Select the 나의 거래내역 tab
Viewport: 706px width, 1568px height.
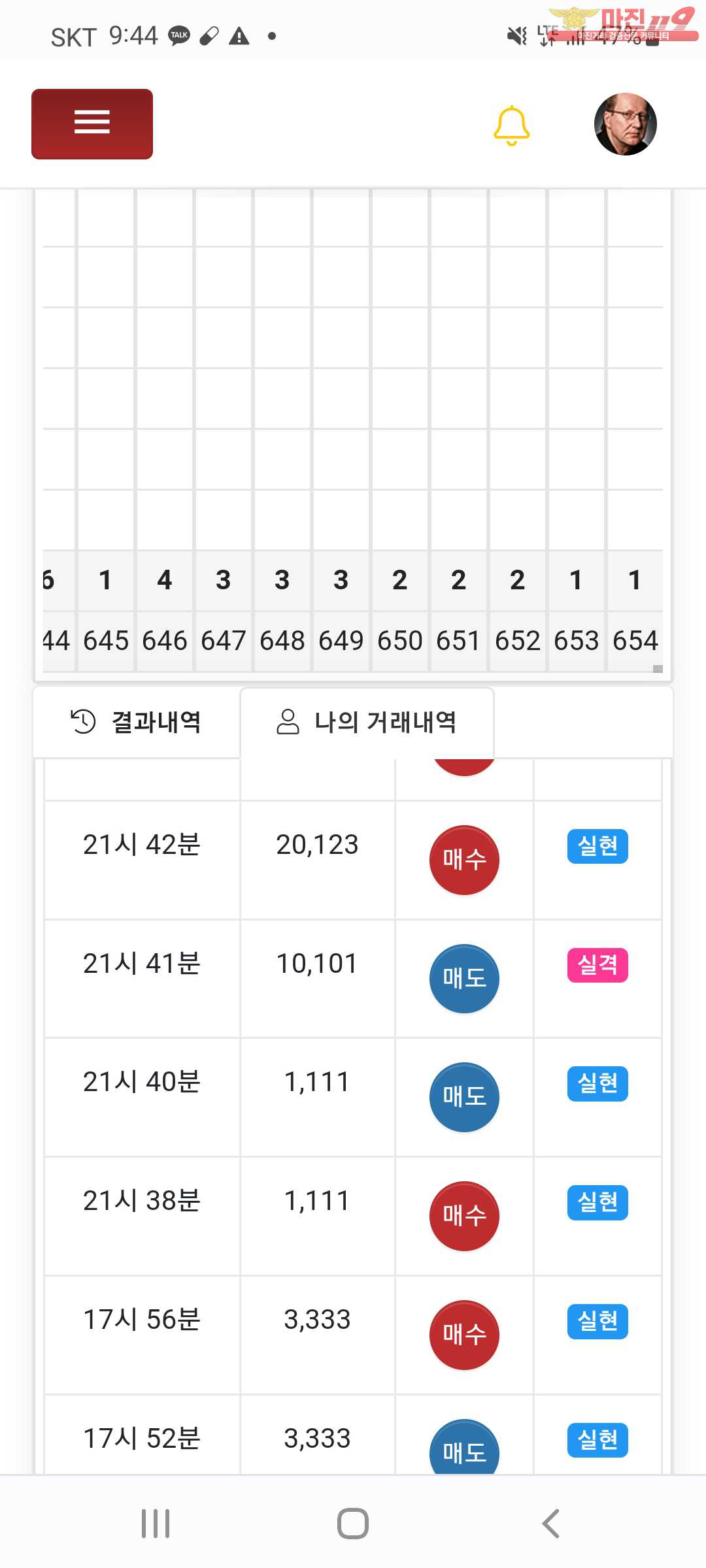click(x=367, y=722)
